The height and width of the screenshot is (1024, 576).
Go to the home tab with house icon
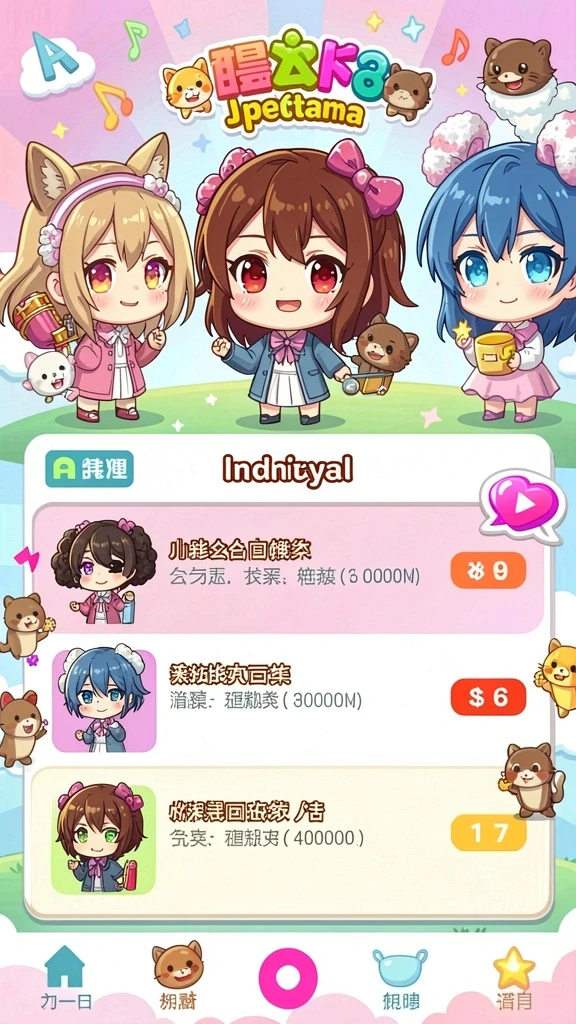tap(66, 978)
